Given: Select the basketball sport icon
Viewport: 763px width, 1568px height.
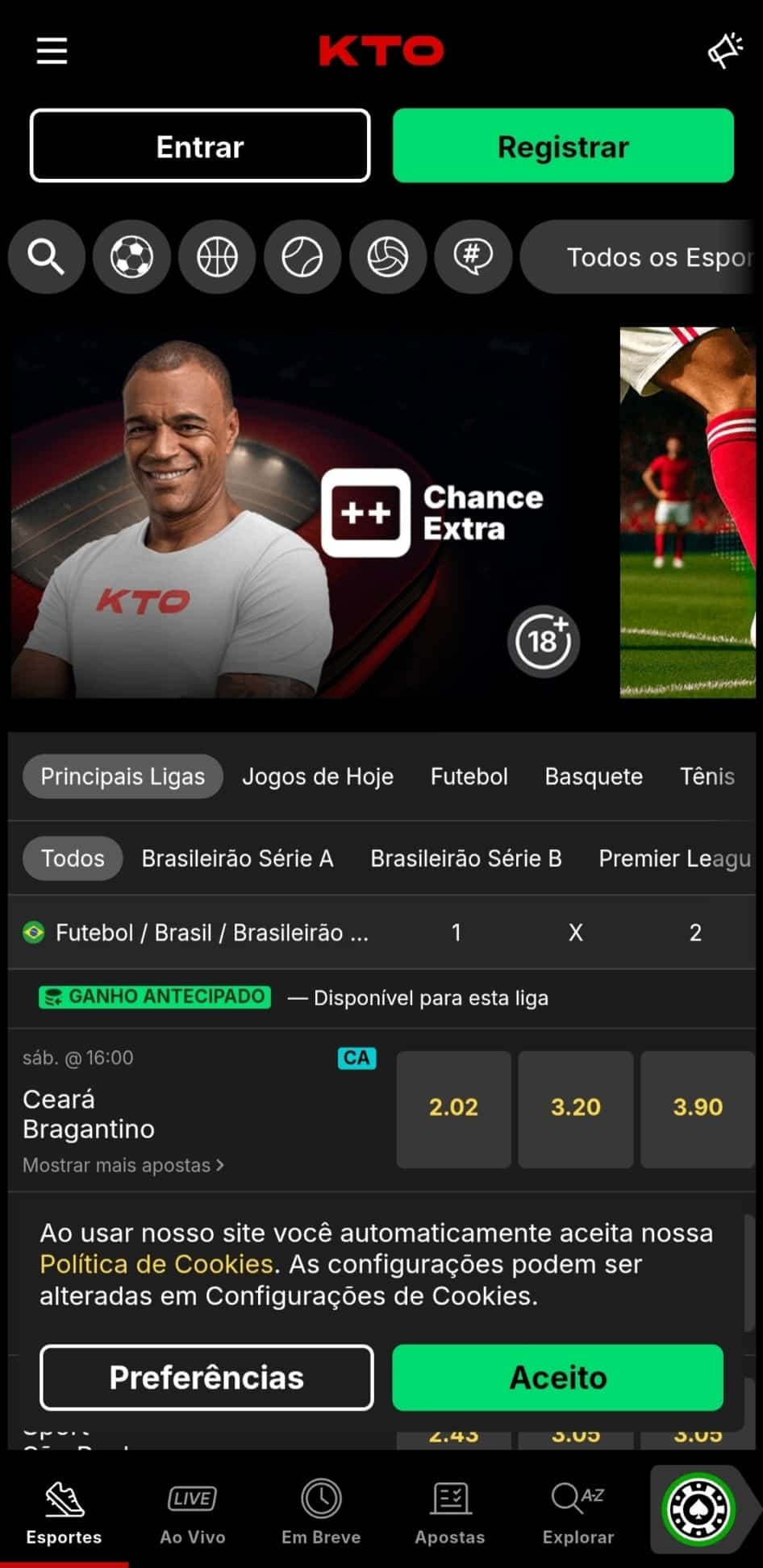Looking at the screenshot, I should pyautogui.click(x=217, y=257).
